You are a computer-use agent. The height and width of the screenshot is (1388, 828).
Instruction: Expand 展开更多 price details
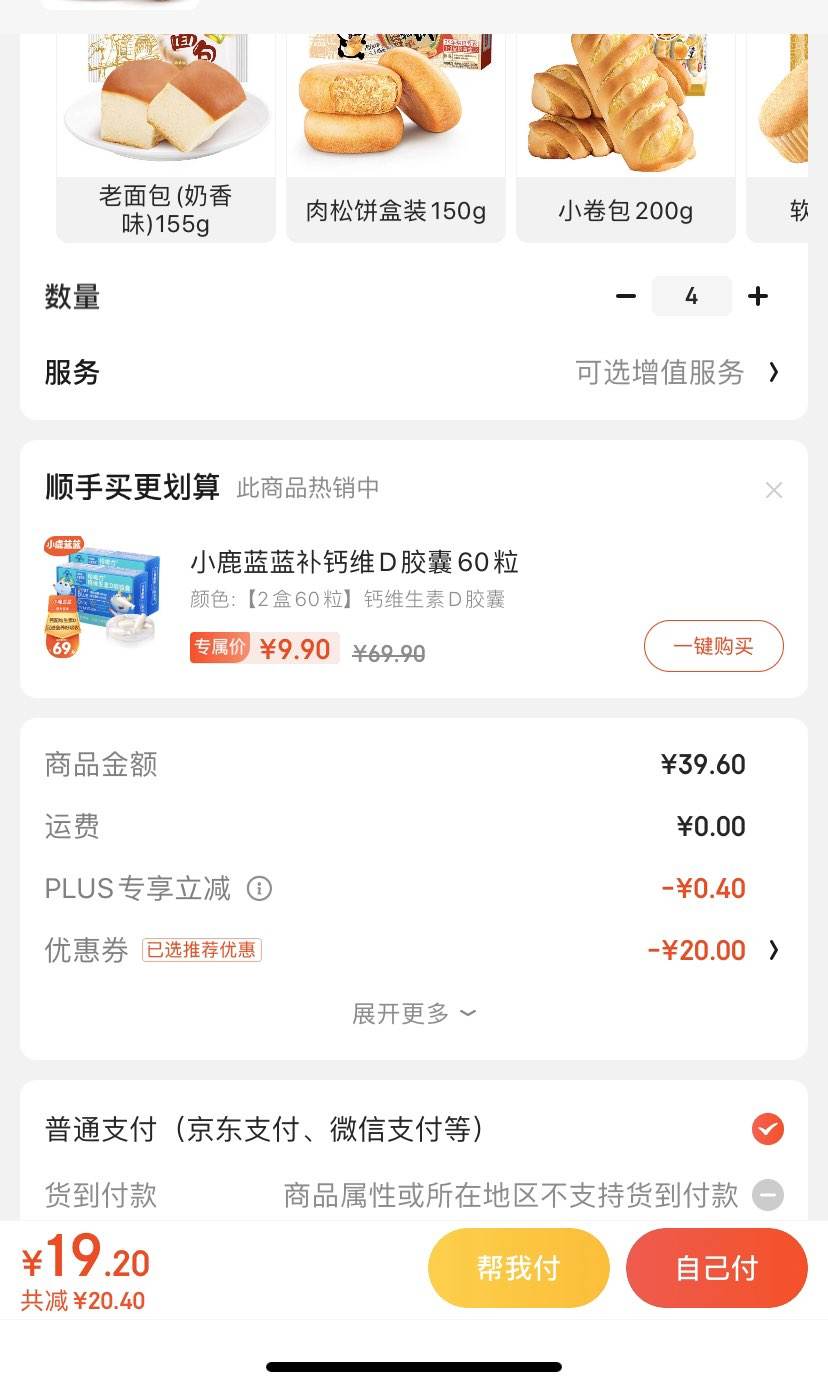coord(413,1013)
